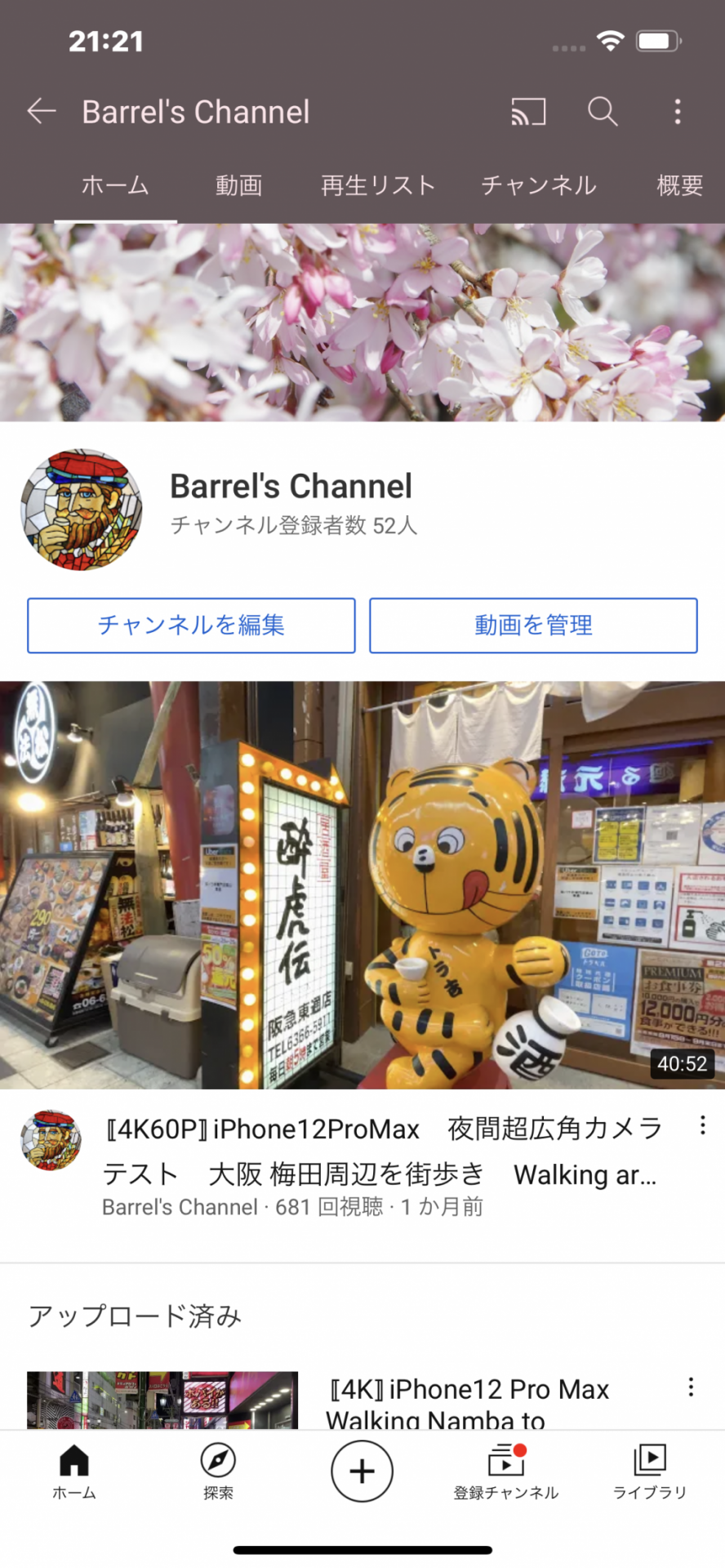Viewport: 725px width, 1568px height.
Task: Switch to the 再生リスト tab
Action: pos(378,185)
